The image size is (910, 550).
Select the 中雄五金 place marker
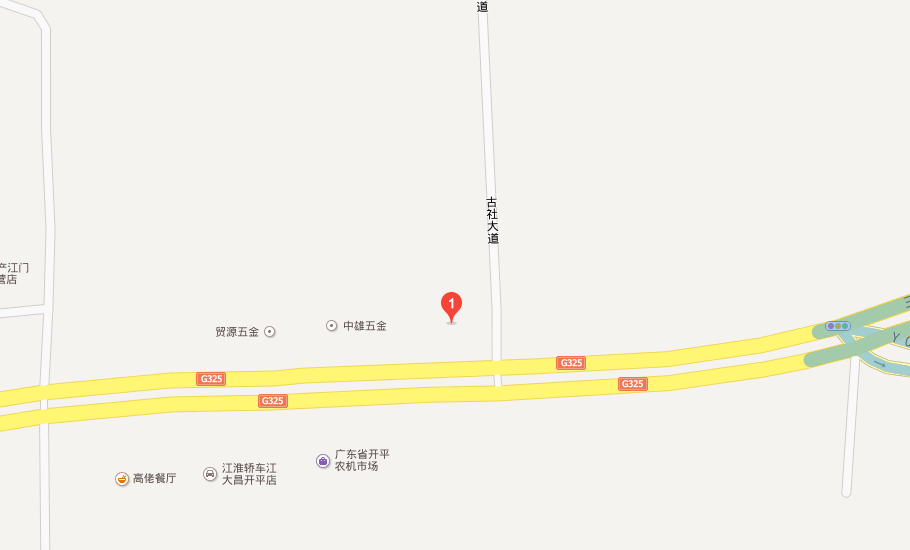331,326
